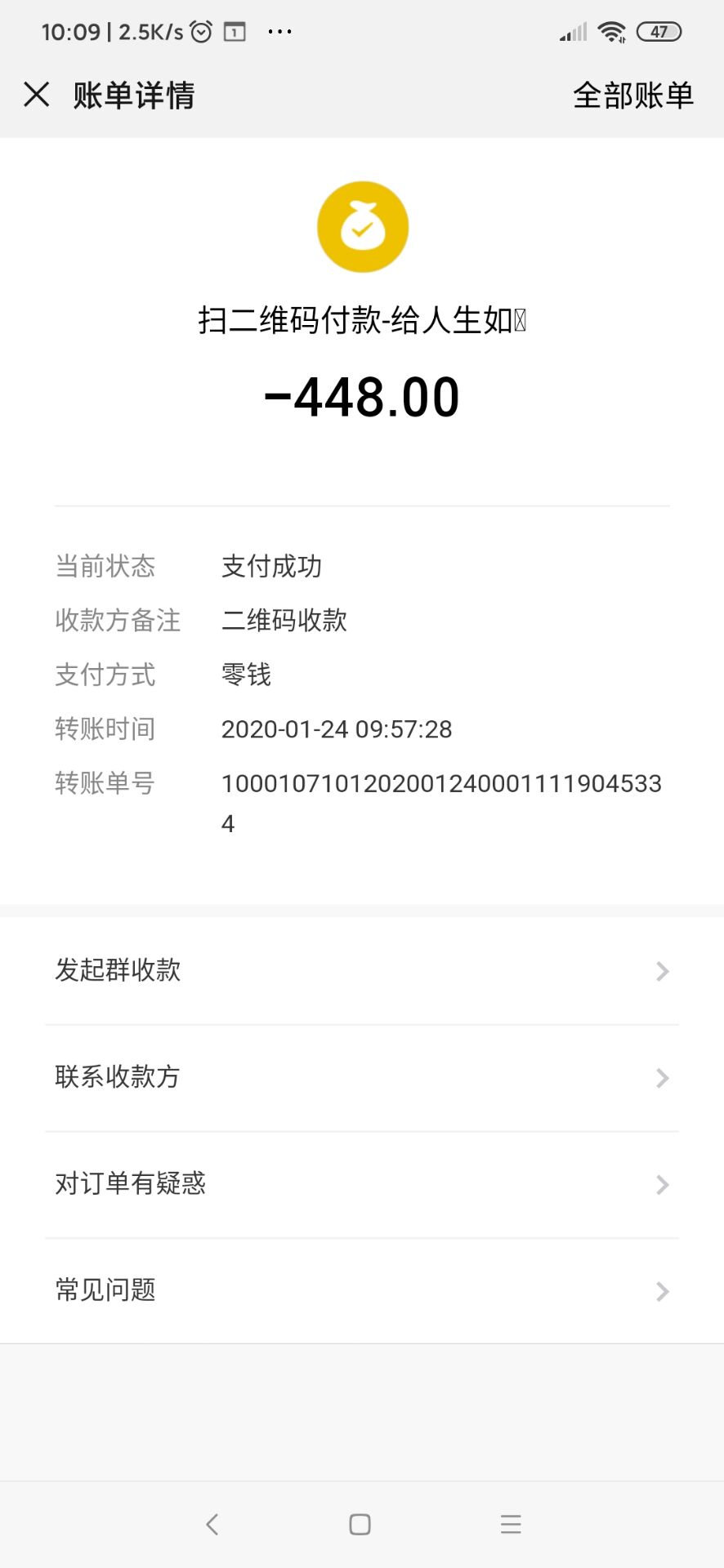This screenshot has height=1568, width=724.
Task: Go back with the system back button
Action: pyautogui.click(x=212, y=1524)
